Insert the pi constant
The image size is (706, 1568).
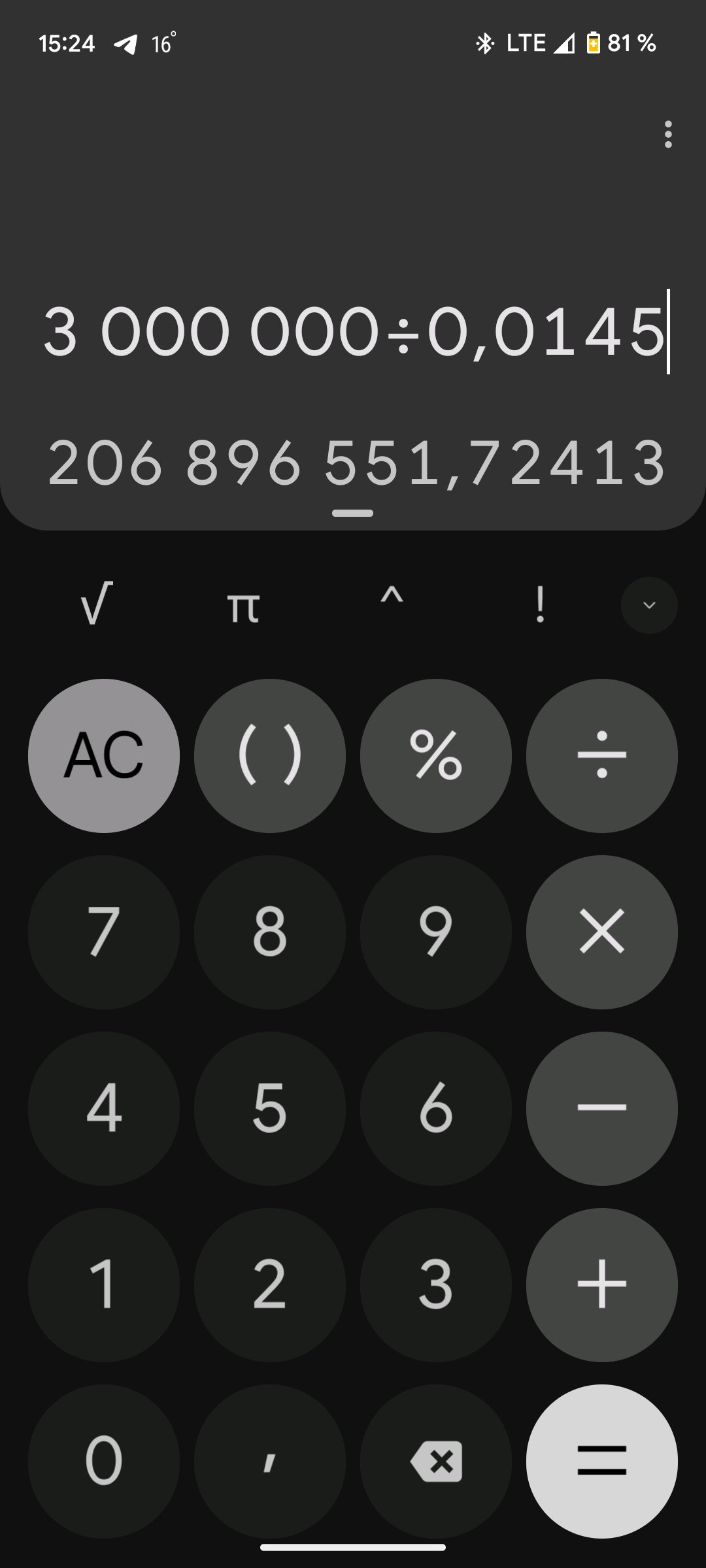click(244, 605)
